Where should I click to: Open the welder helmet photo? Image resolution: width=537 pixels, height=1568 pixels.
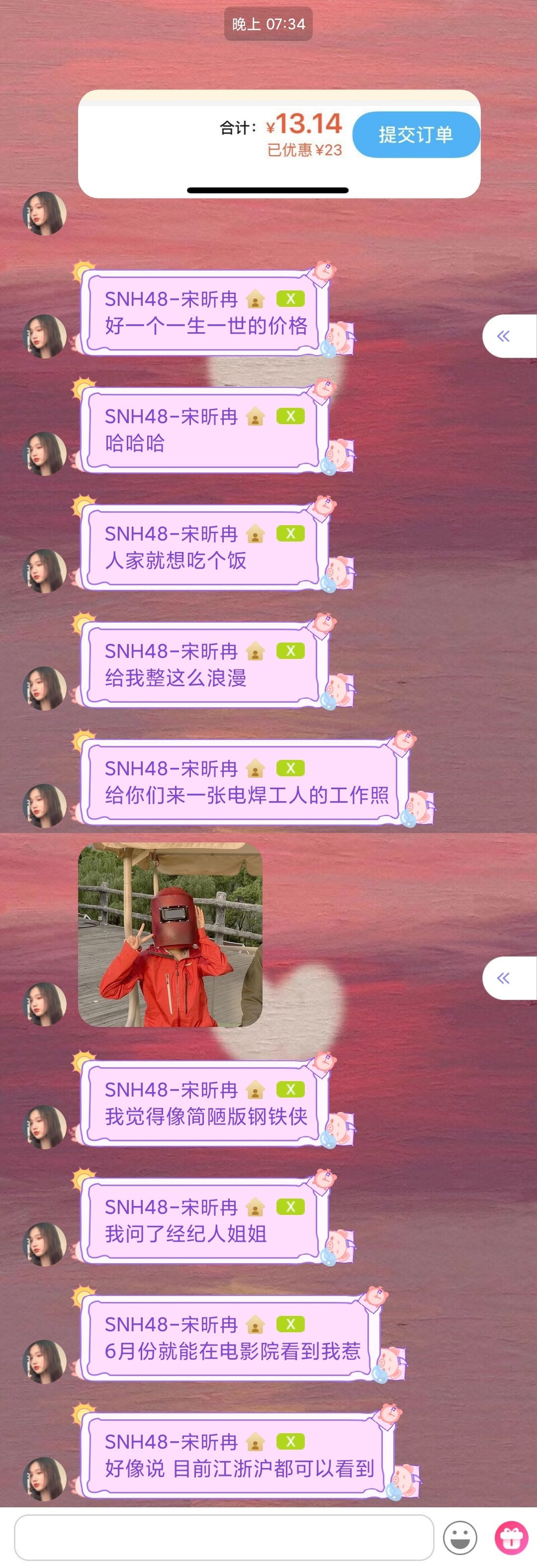point(171,934)
